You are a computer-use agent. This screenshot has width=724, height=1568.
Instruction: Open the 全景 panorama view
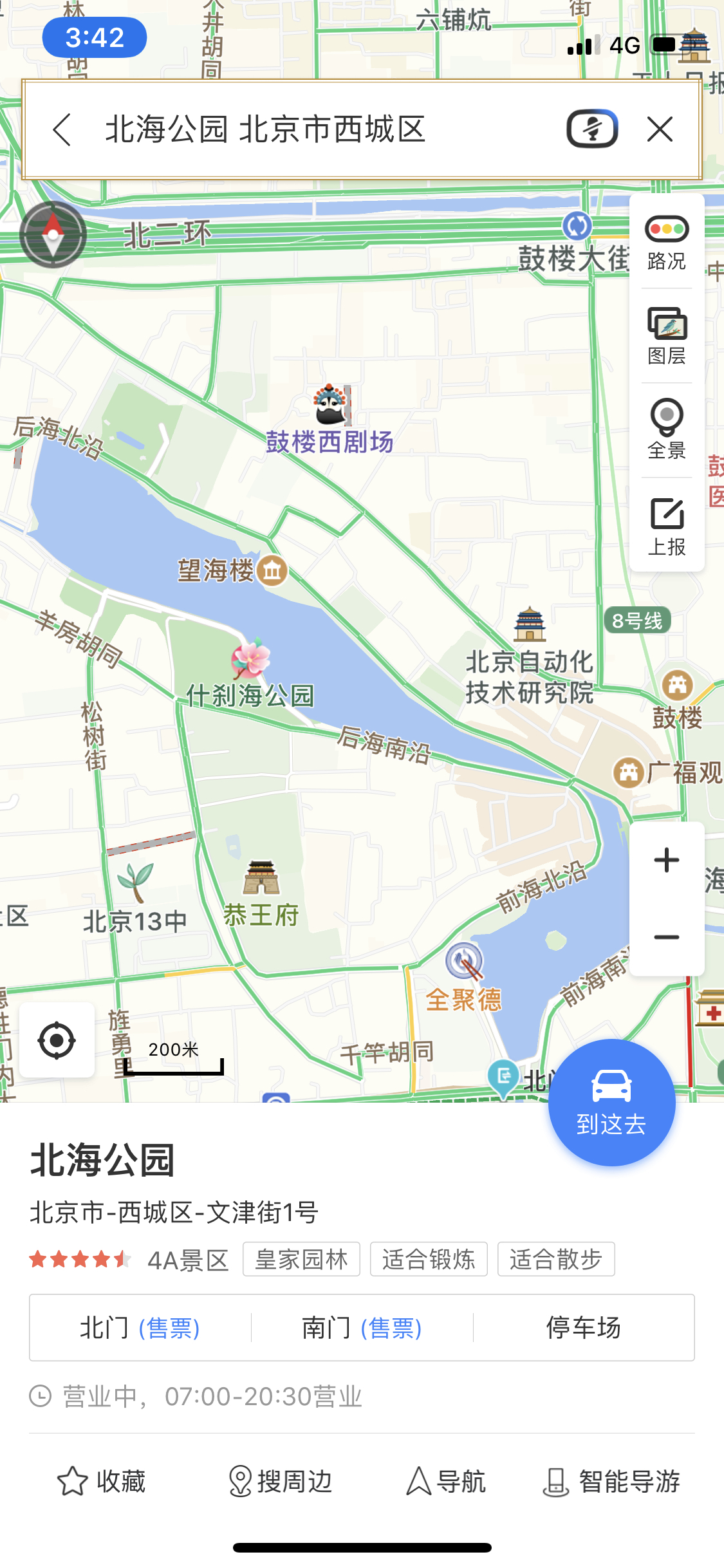(667, 429)
